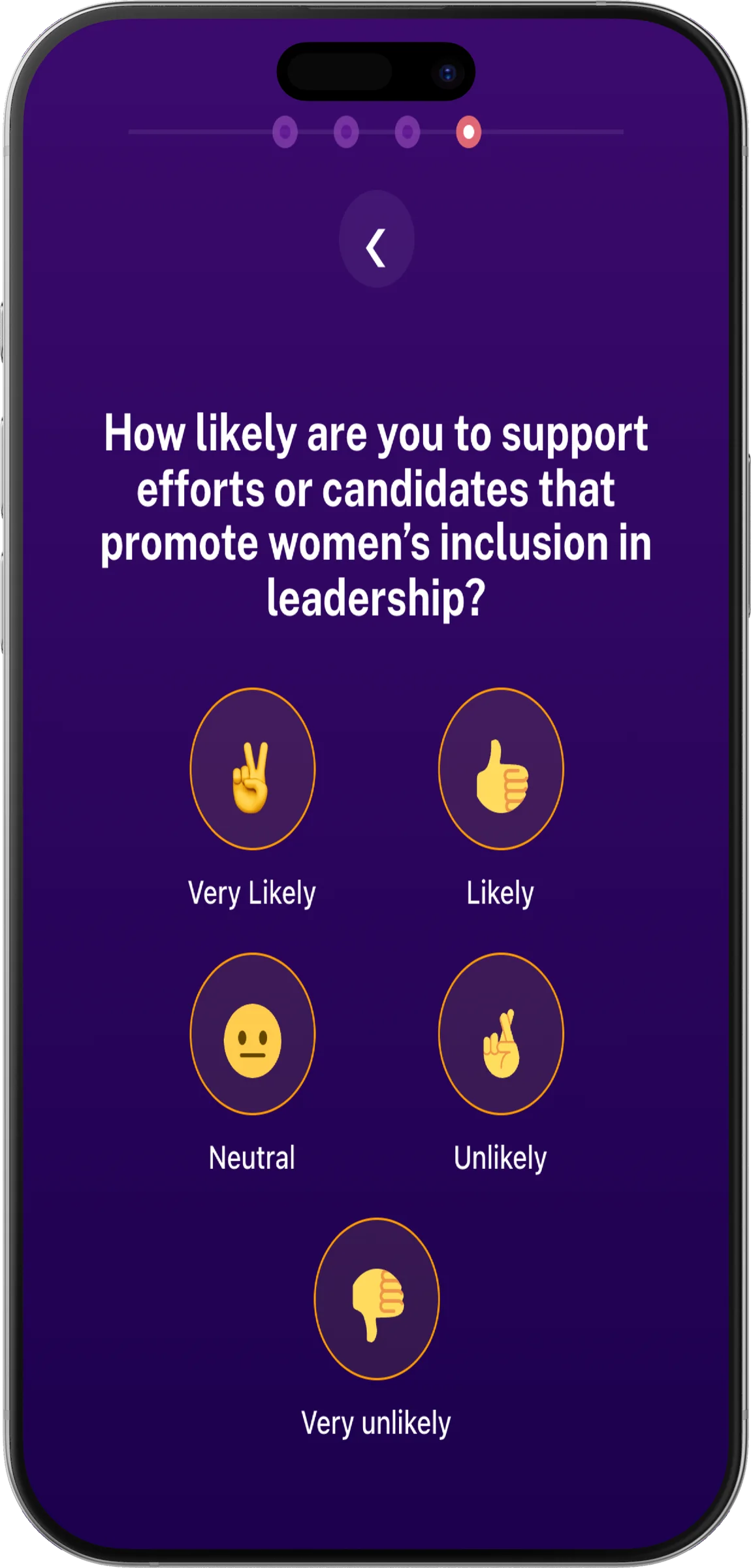Screen dimensions: 751x1568
Task: Select the Unlikely crossed fingers option
Action: point(501,1034)
